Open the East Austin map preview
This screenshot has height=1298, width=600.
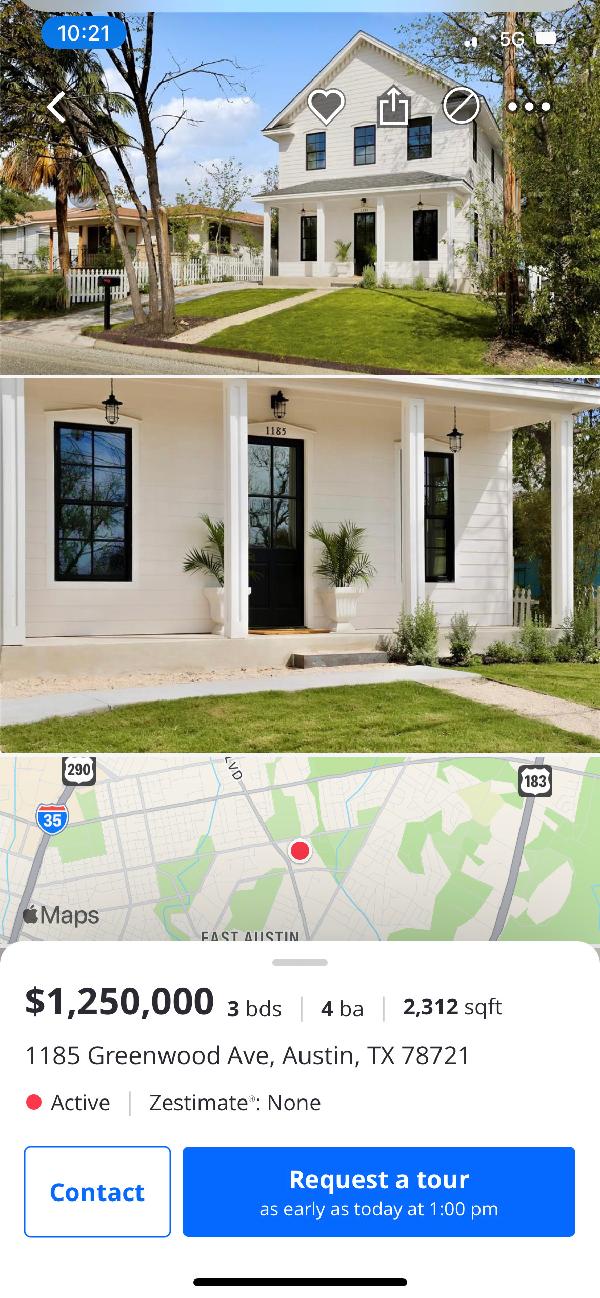[x=300, y=848]
